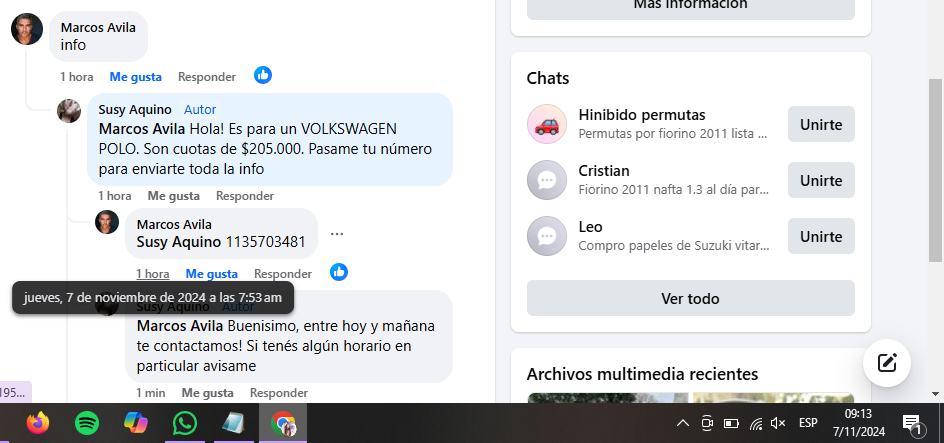
Task: Reply to Susy Aquino's Volkswagen Polo comment
Action: click(x=244, y=196)
